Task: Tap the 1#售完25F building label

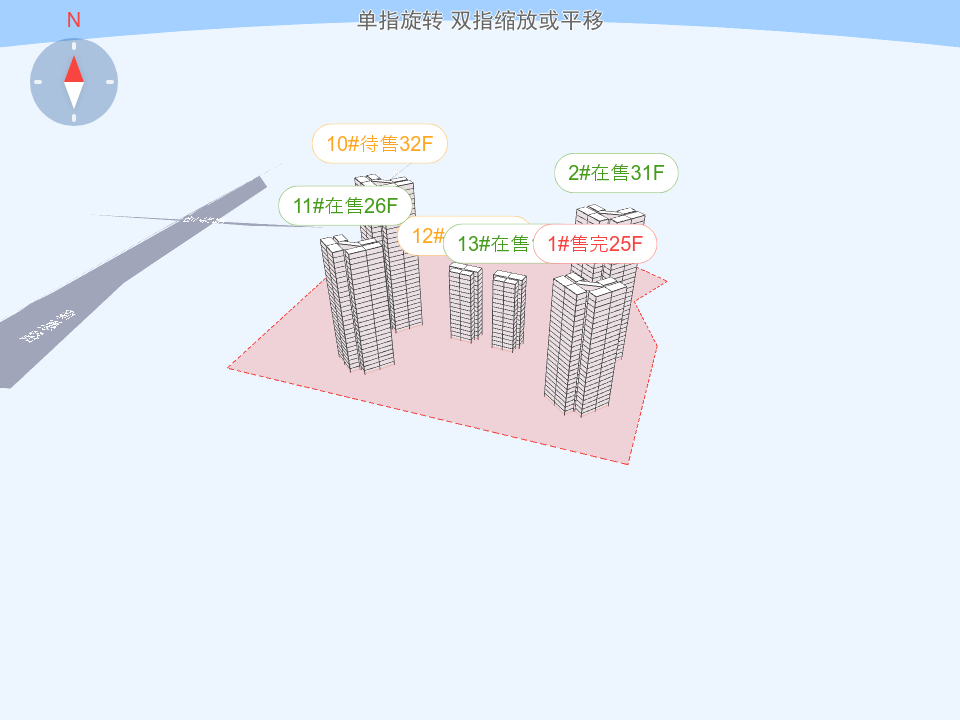Action: coord(595,244)
